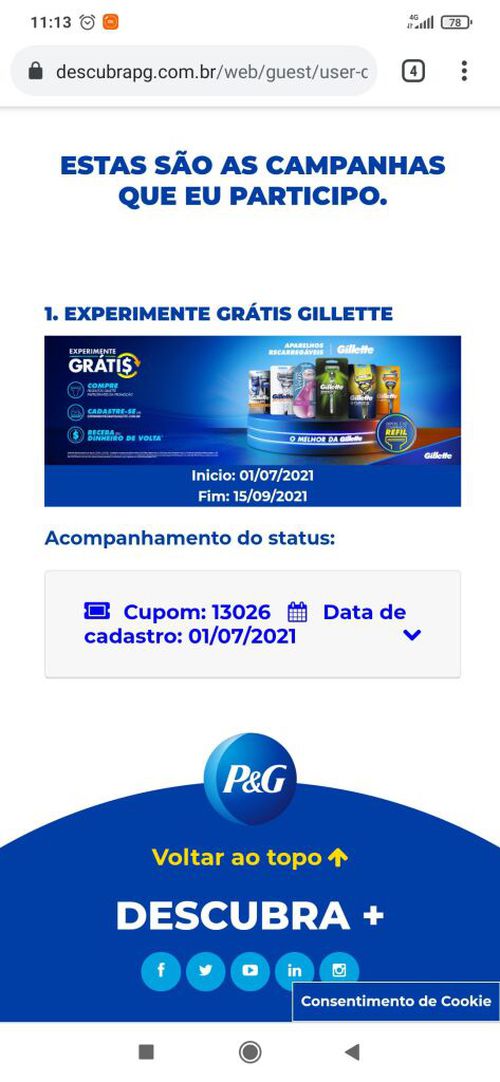Open P&G Facebook page
Screen dimensions: 500x1082
[161, 970]
